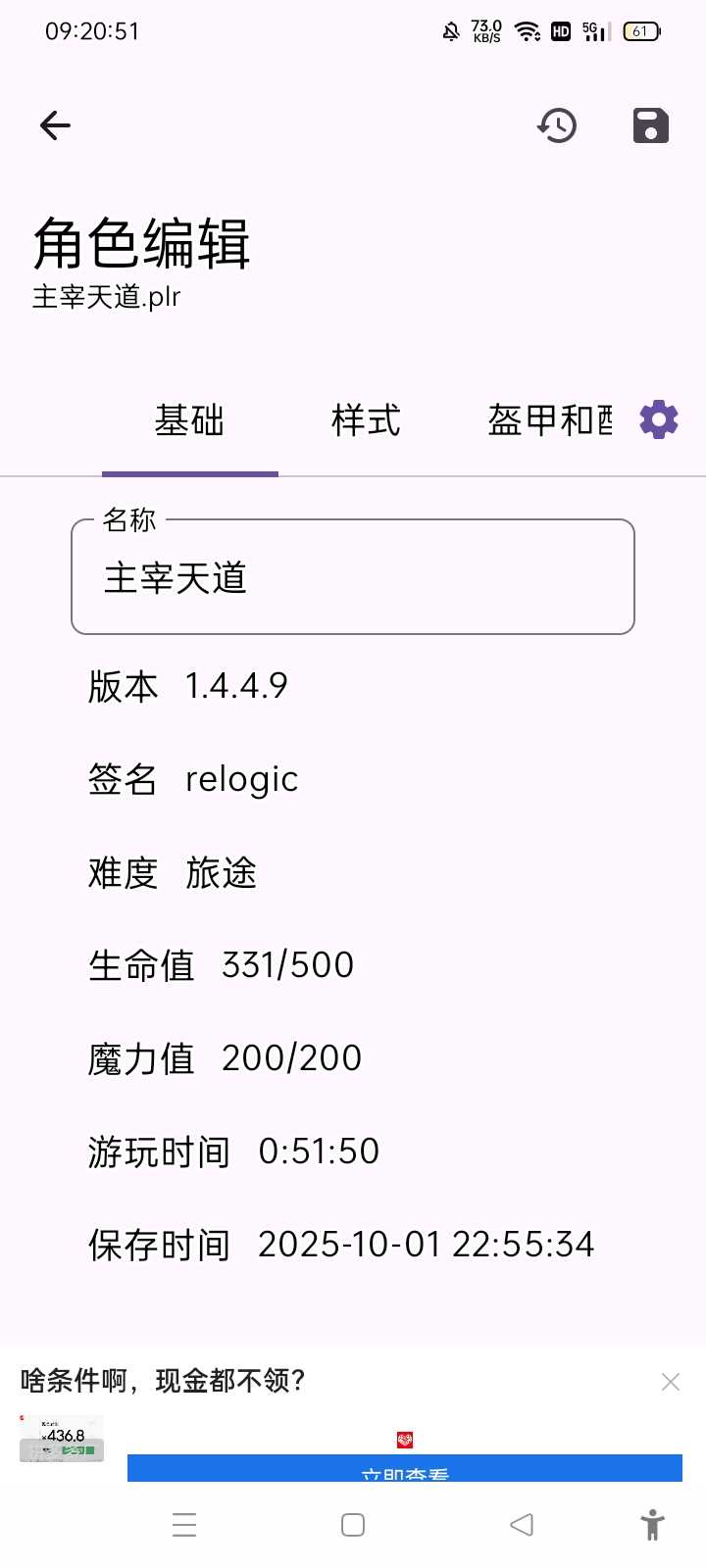Screen dimensions: 706x1568
Task: Open the purple settings gear
Action: pyautogui.click(x=659, y=419)
